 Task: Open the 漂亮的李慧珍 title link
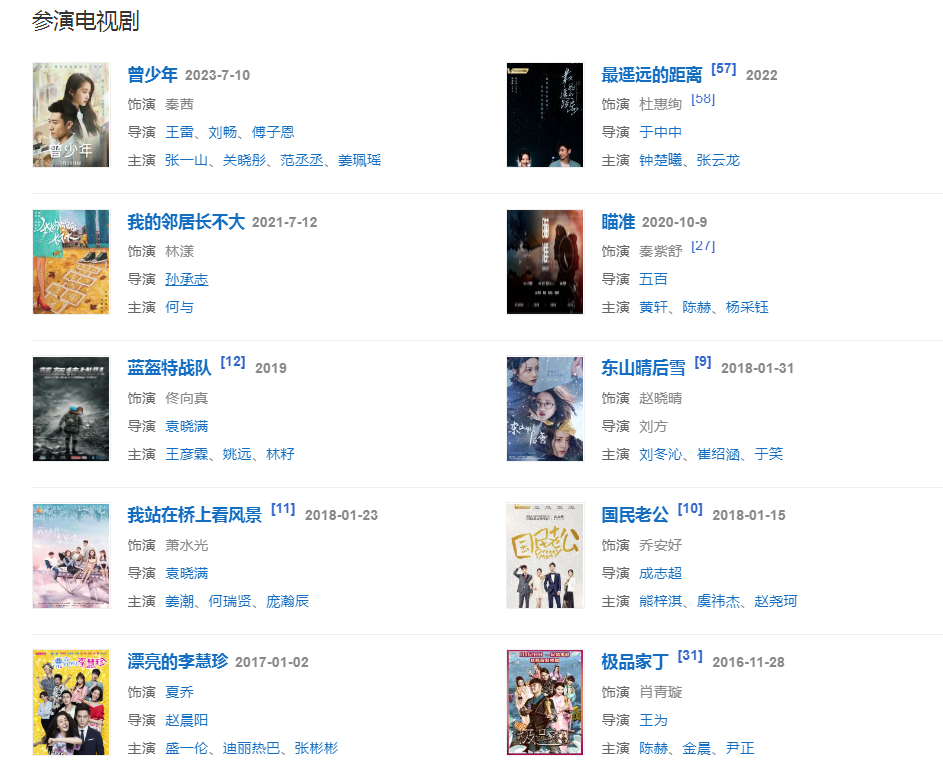[178, 662]
